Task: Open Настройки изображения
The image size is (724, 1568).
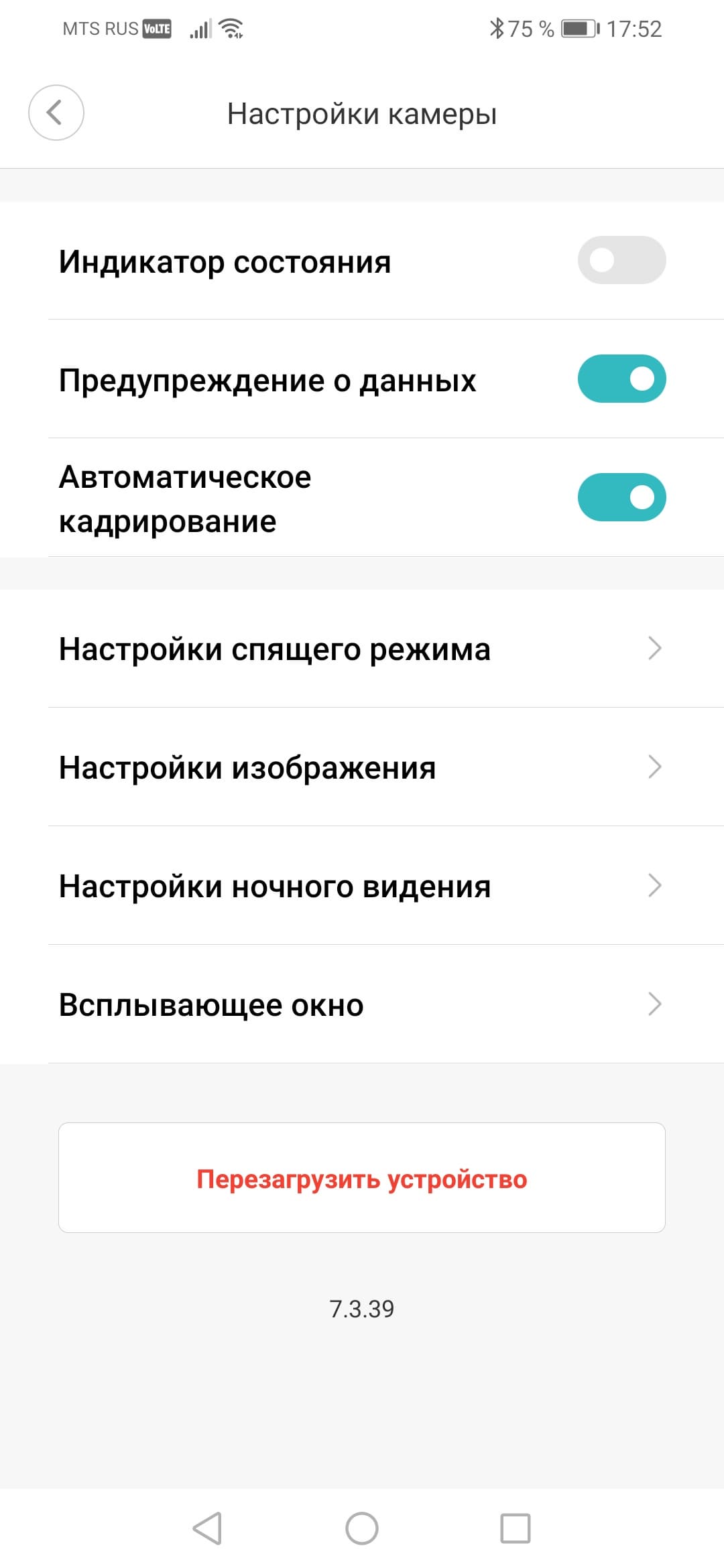Action: [362, 767]
